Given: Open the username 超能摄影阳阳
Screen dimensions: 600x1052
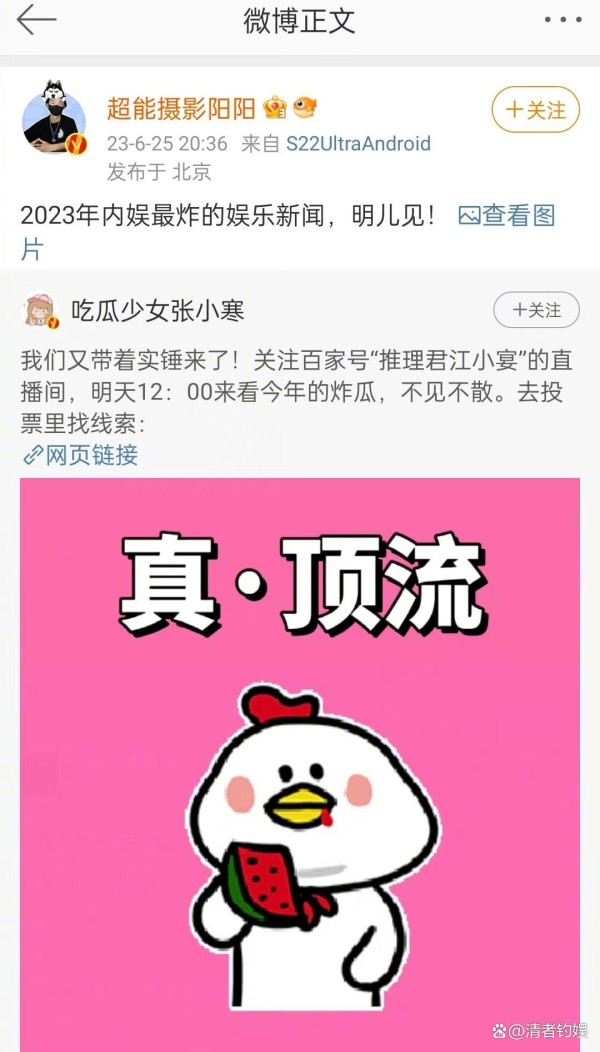Looking at the screenshot, I should 181,108.
